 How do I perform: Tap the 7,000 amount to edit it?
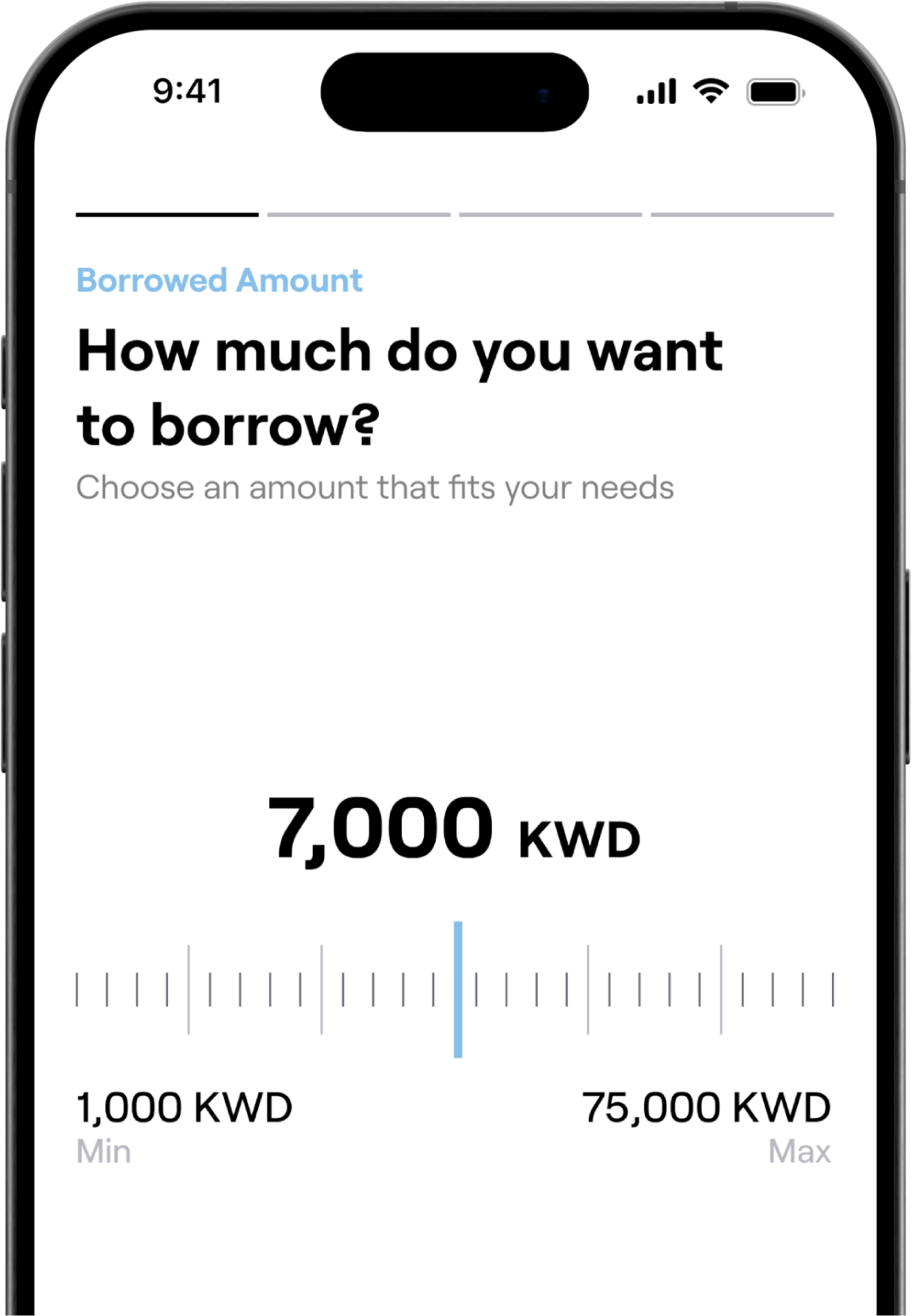(x=383, y=830)
